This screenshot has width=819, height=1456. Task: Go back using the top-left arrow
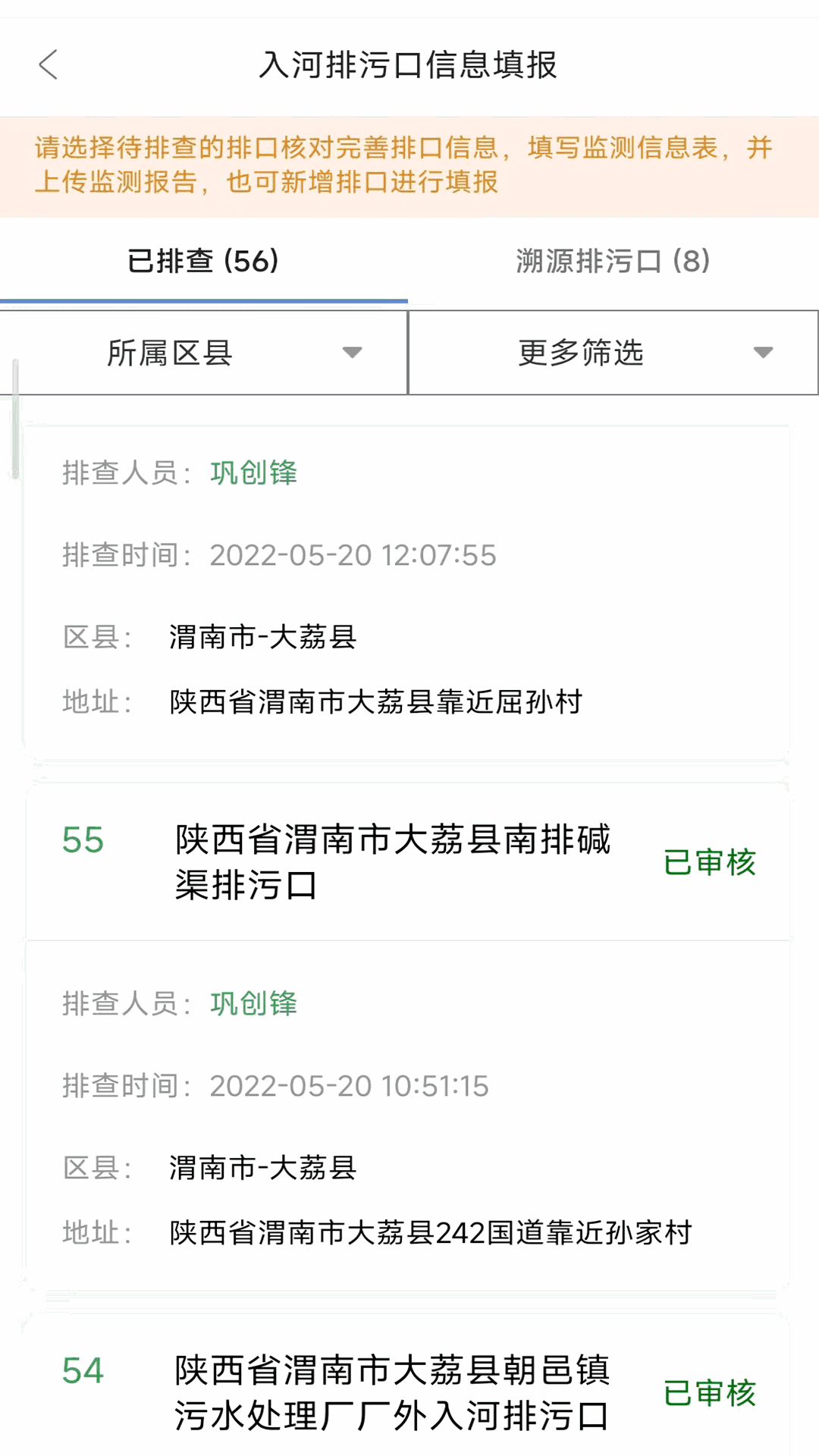point(49,65)
